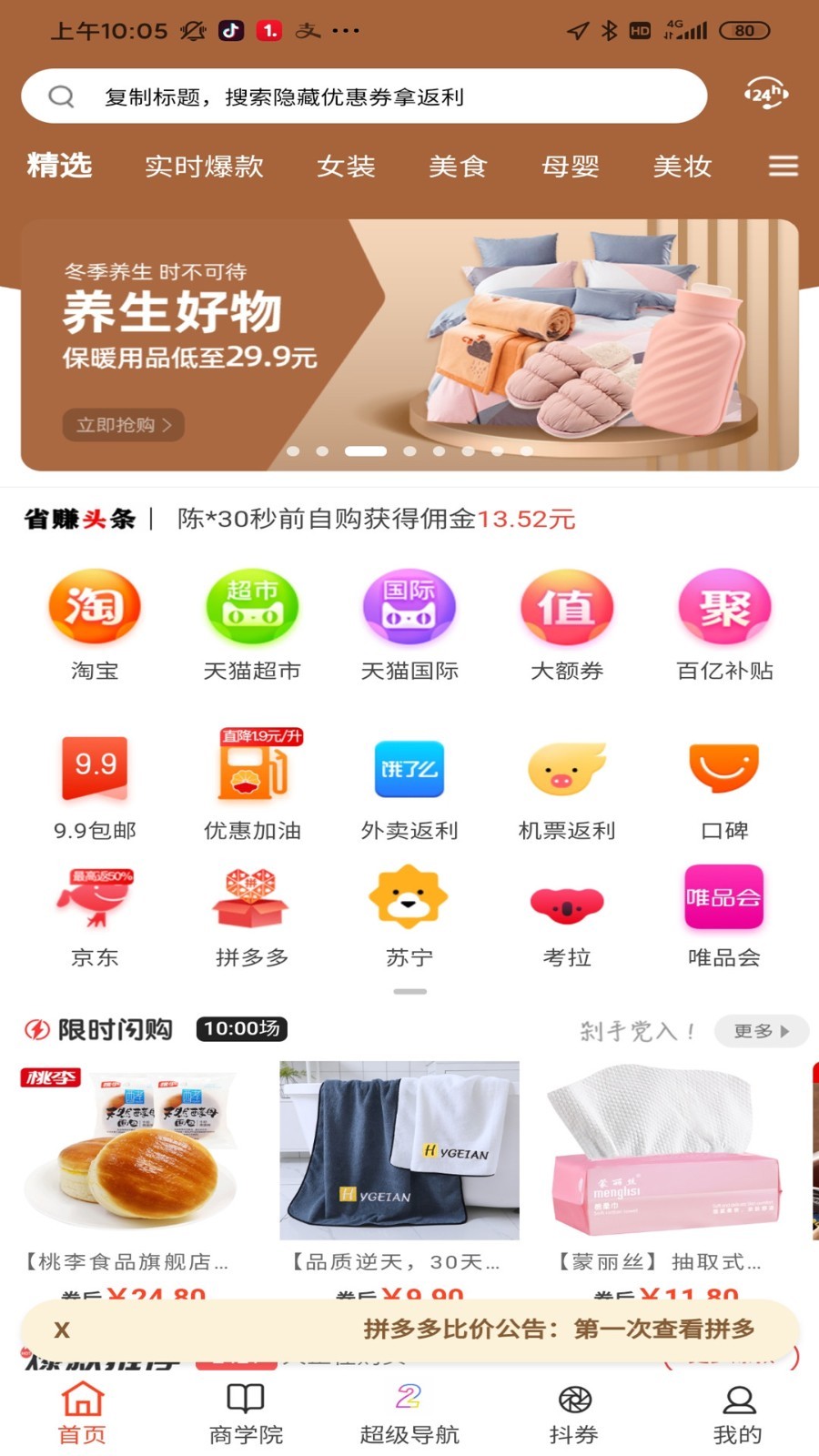
Task: Open 拼多多 shortcut
Action: pos(252,916)
